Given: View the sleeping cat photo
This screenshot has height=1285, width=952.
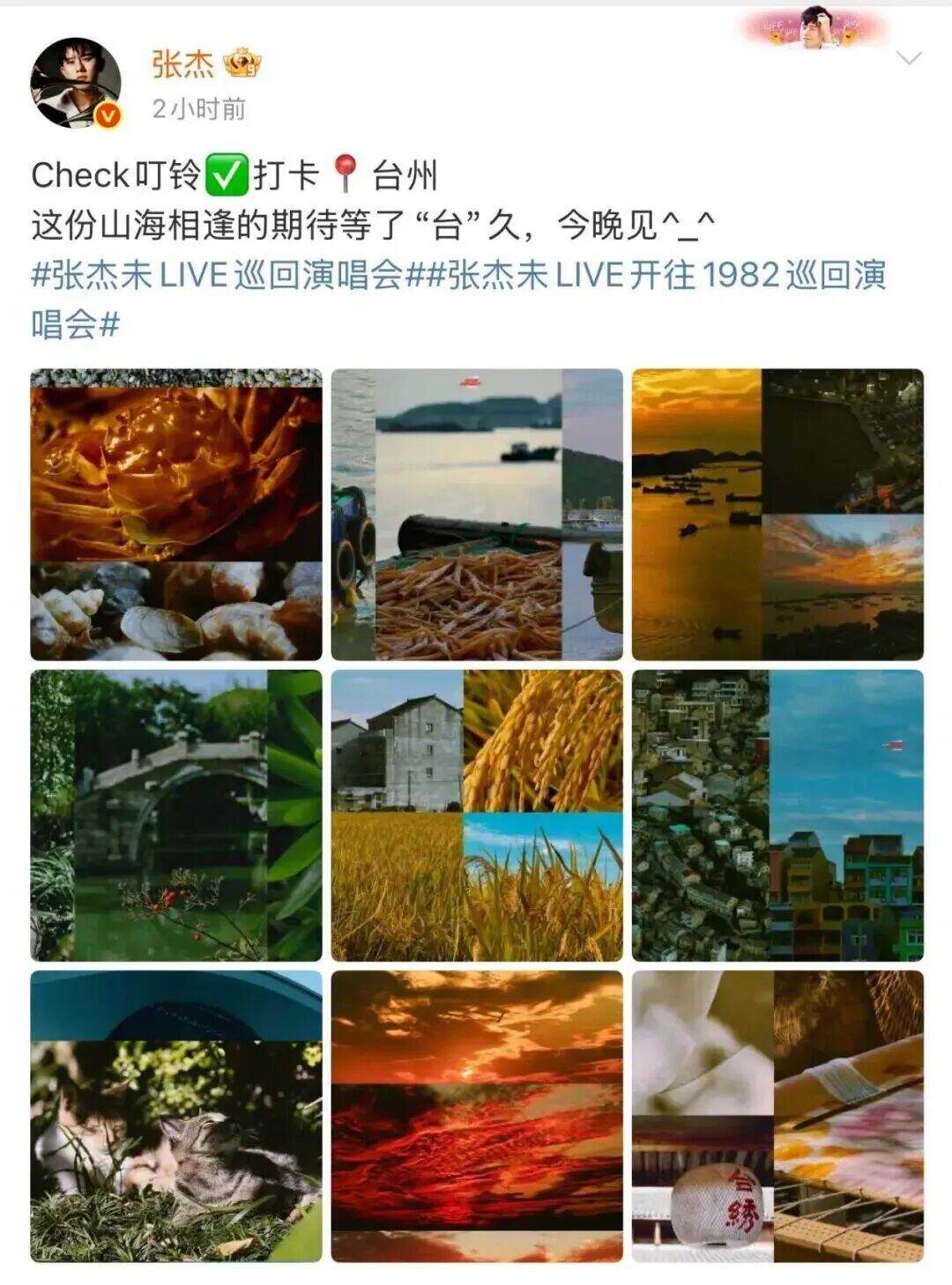Looking at the screenshot, I should [x=176, y=1116].
